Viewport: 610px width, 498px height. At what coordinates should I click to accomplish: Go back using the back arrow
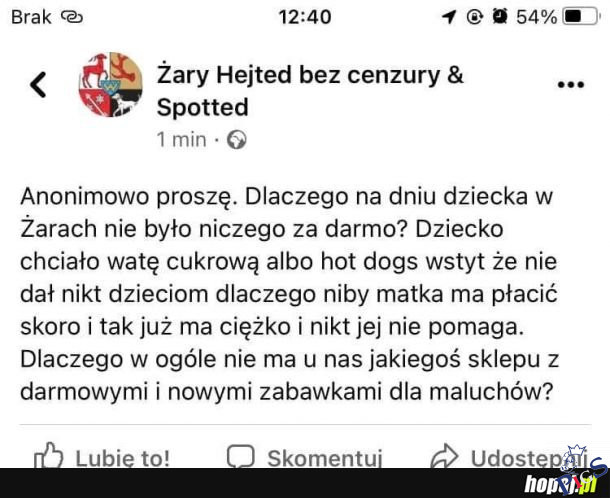(x=38, y=85)
